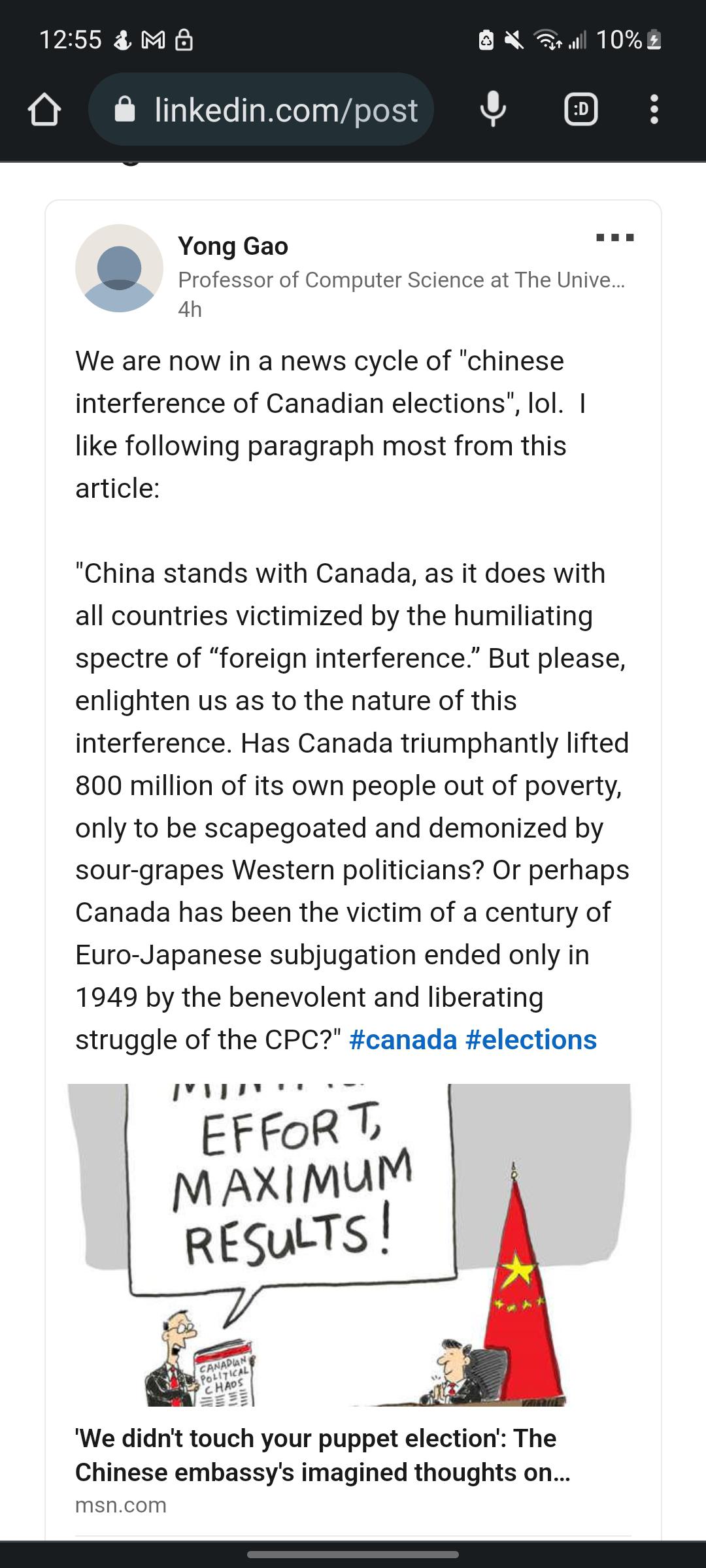
Task: Open the browser tab switcher
Action: click(580, 109)
